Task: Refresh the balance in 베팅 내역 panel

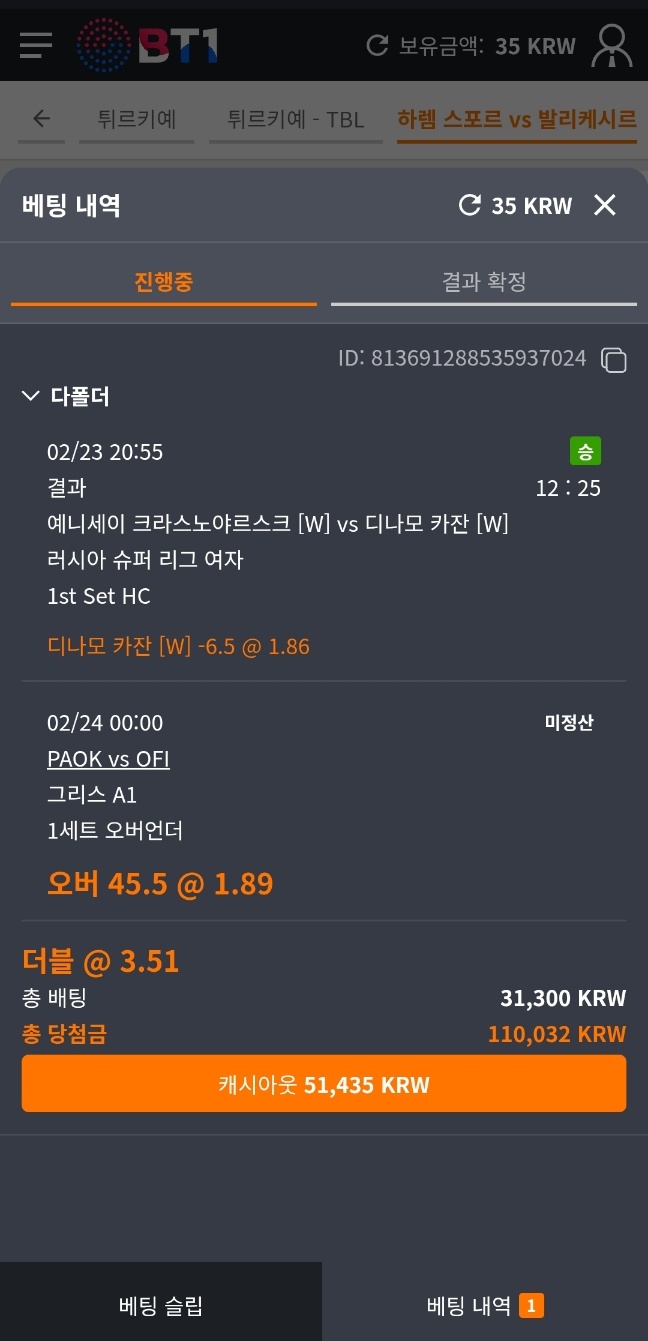Action: coord(469,206)
